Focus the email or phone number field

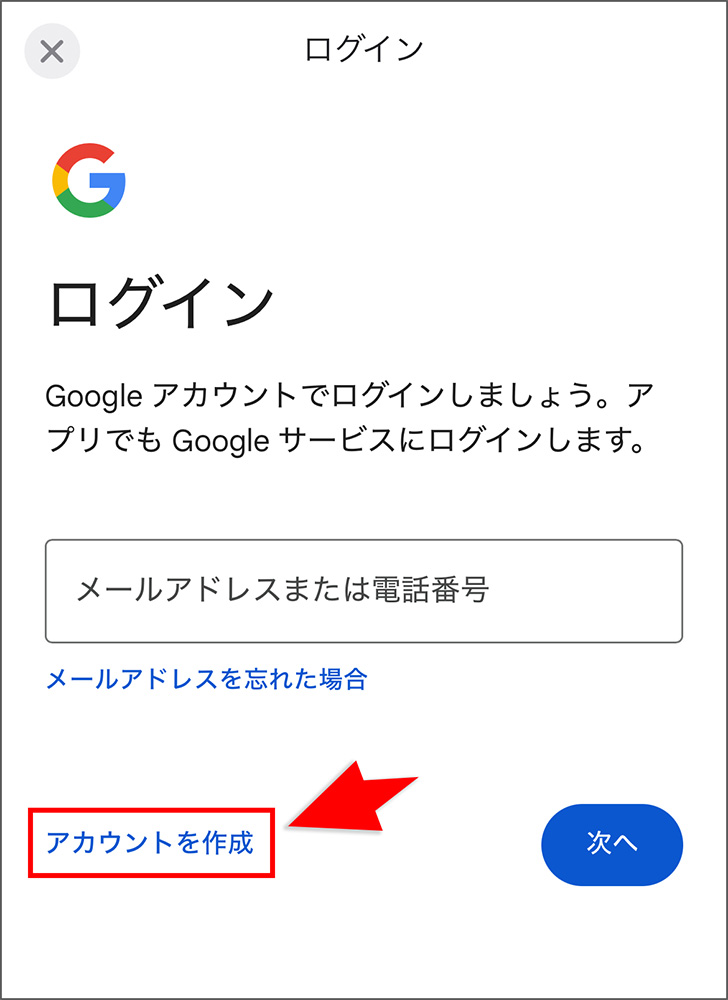(x=363, y=591)
